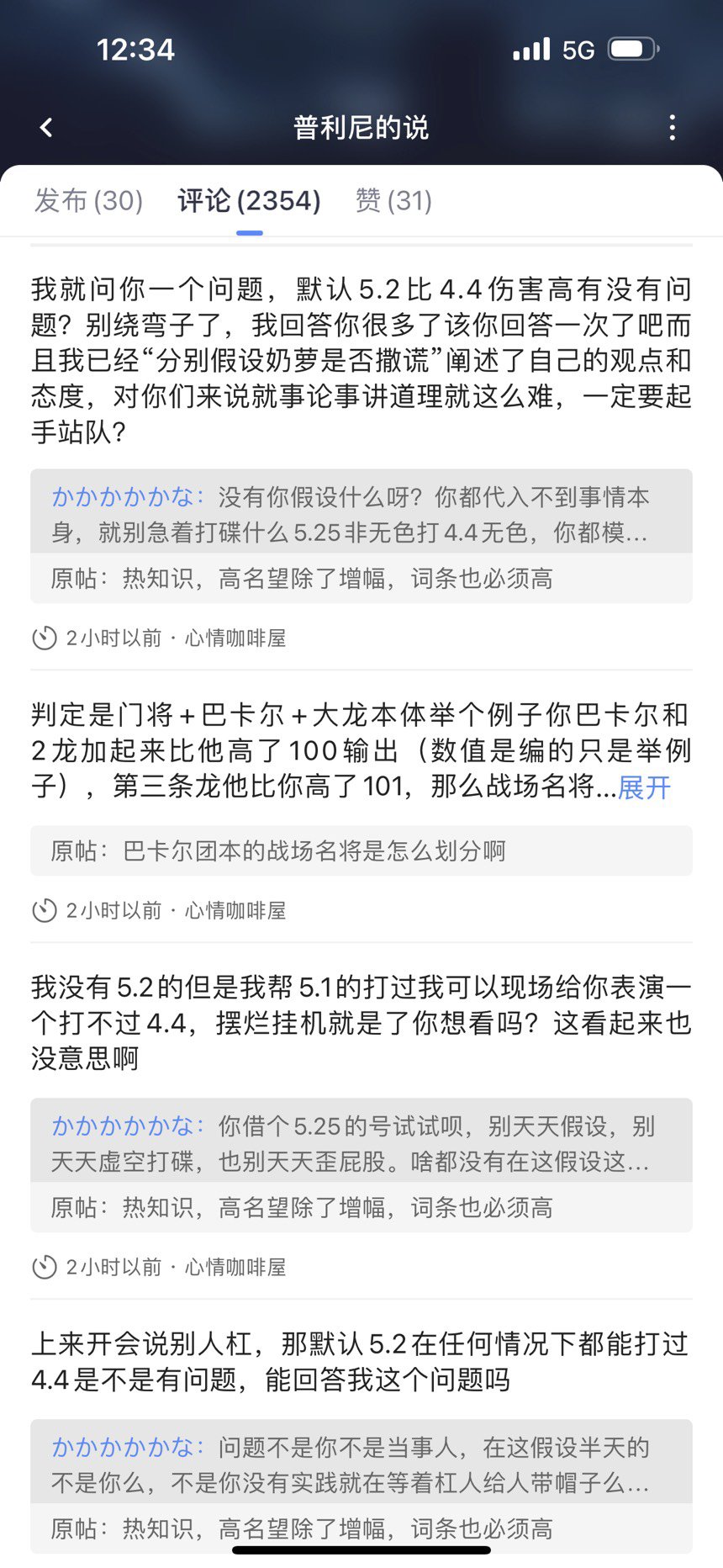The height and width of the screenshot is (1568, 723).
Task: Tap the 5G network indicator
Action: [x=578, y=50]
